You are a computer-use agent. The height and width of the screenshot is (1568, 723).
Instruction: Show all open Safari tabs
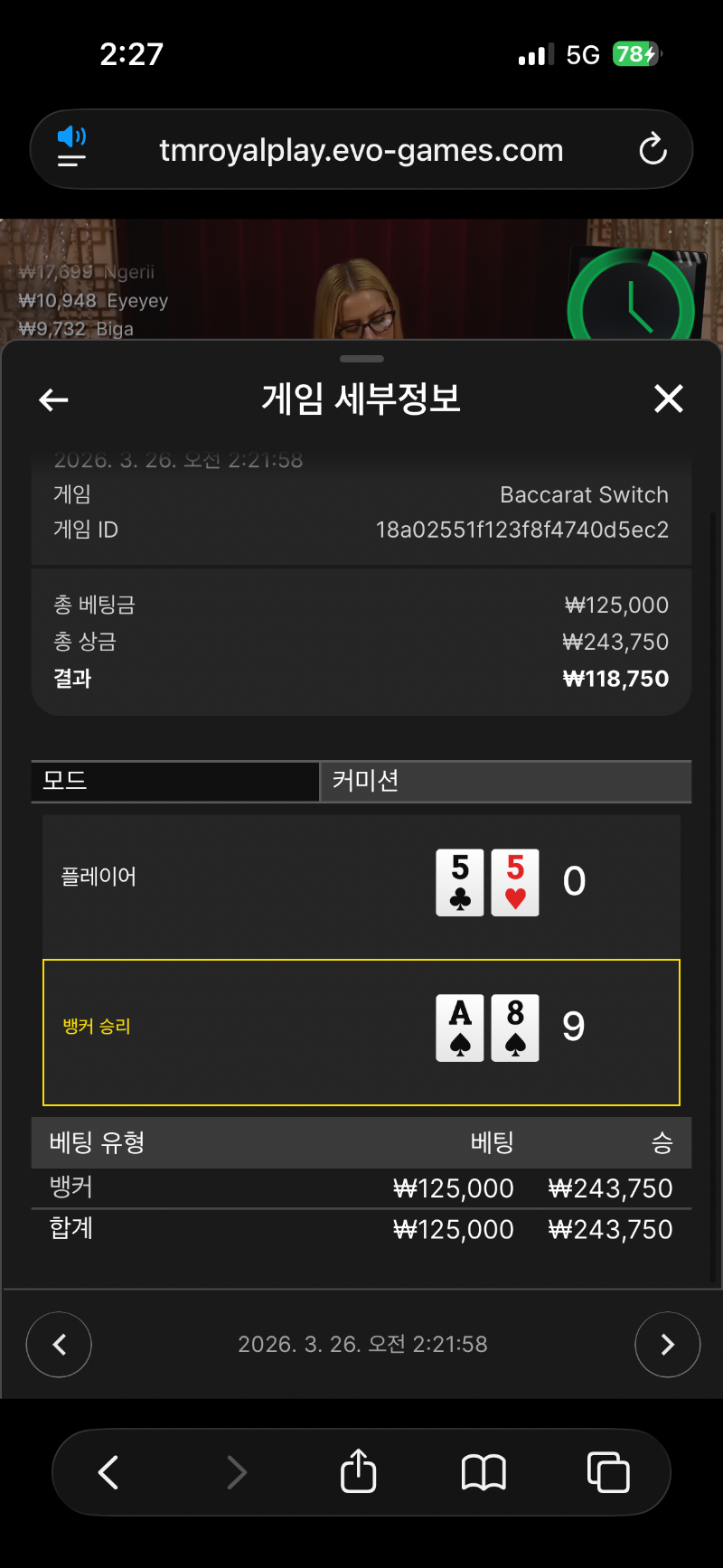608,1472
